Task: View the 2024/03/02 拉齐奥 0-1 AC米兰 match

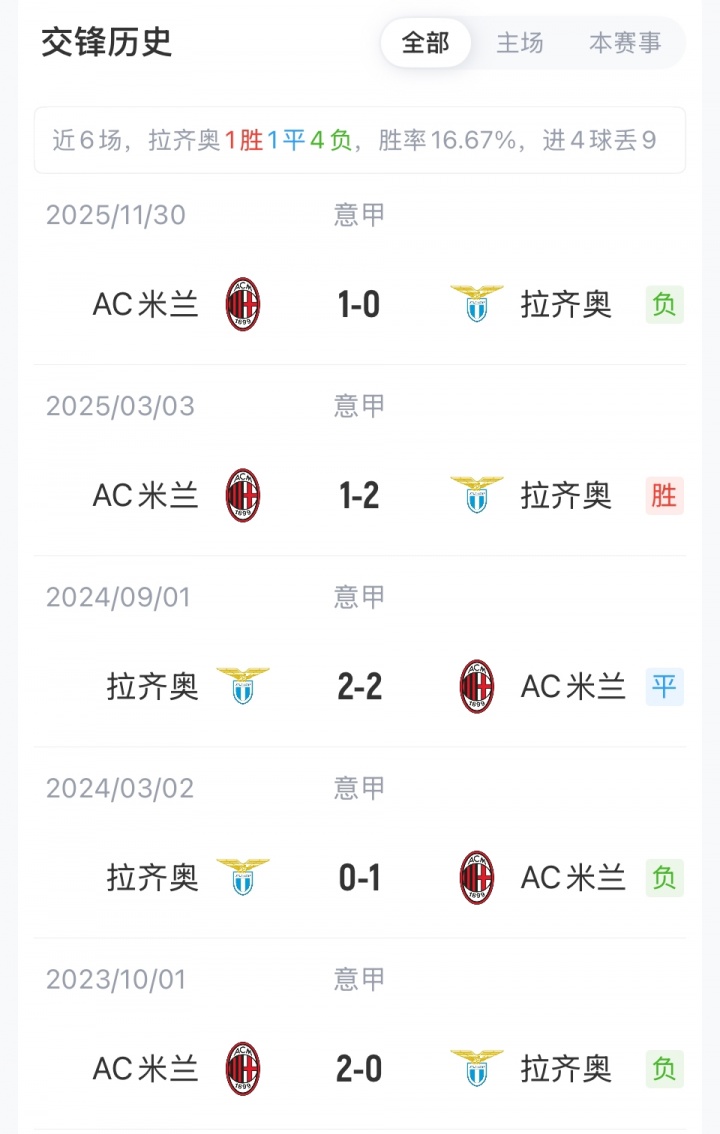Action: click(x=359, y=877)
